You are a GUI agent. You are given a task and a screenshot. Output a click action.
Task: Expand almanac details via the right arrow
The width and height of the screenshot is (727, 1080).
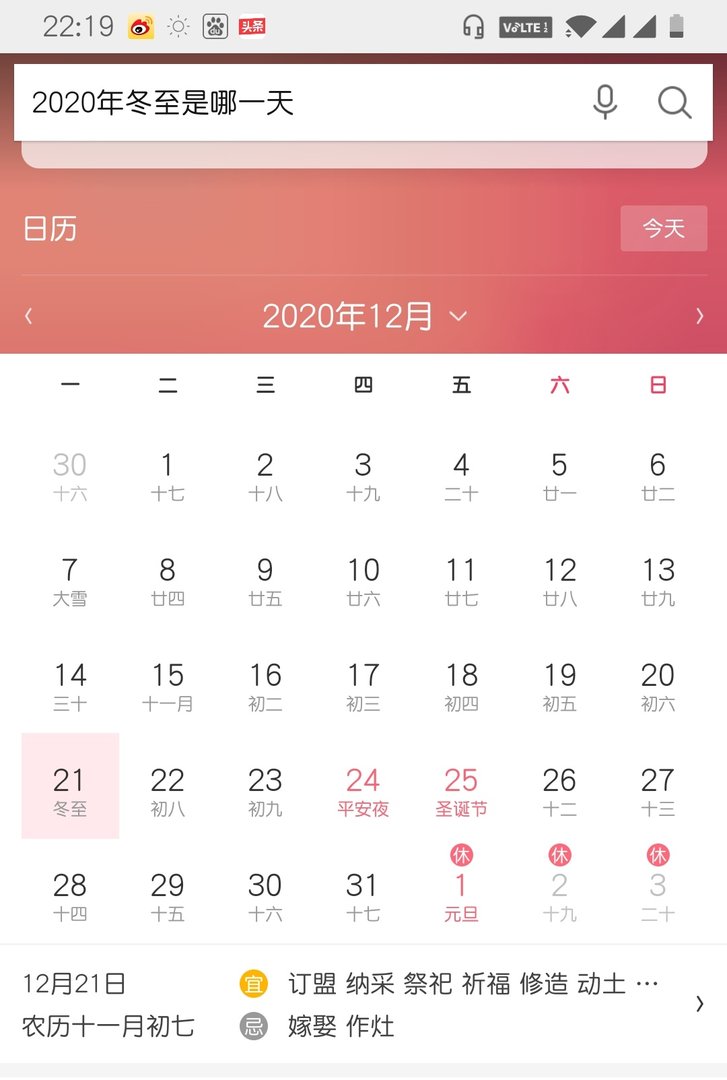tap(700, 1004)
